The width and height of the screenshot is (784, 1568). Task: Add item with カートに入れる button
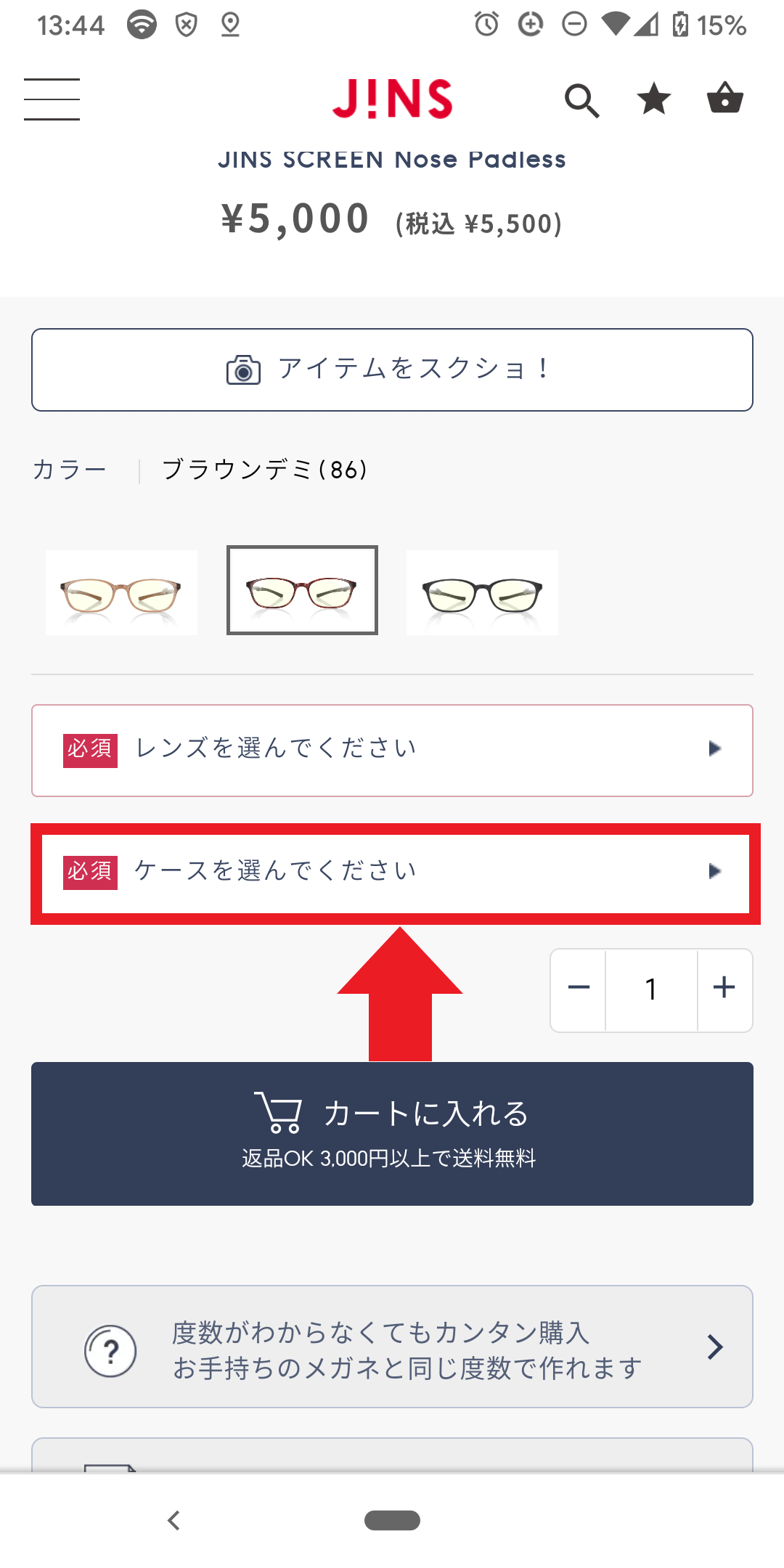click(x=392, y=1133)
